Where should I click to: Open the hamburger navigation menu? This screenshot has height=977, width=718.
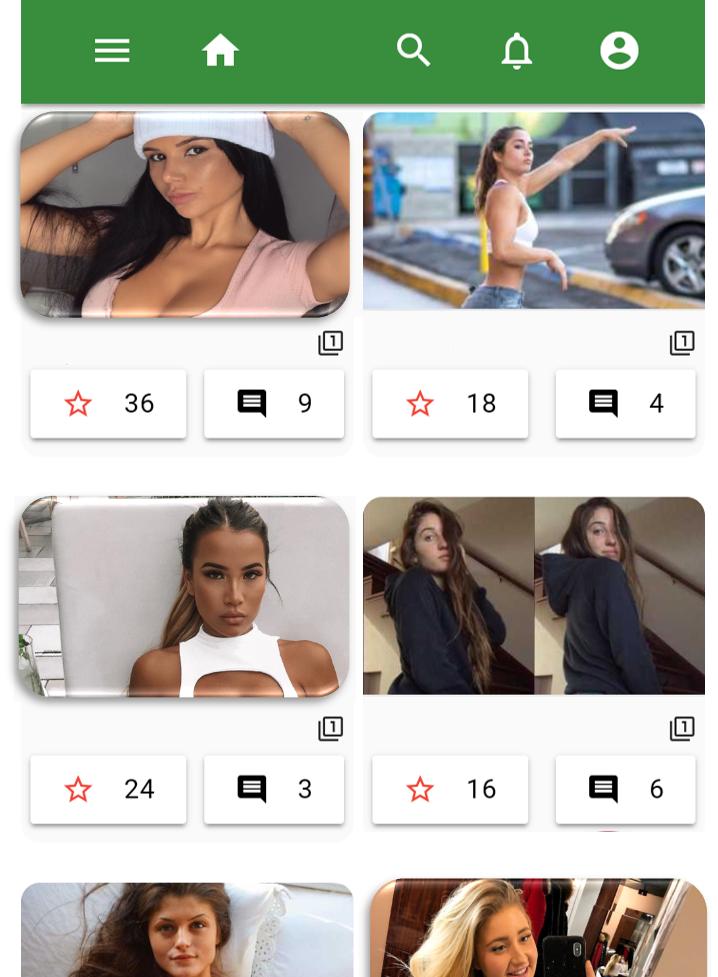click(x=112, y=51)
